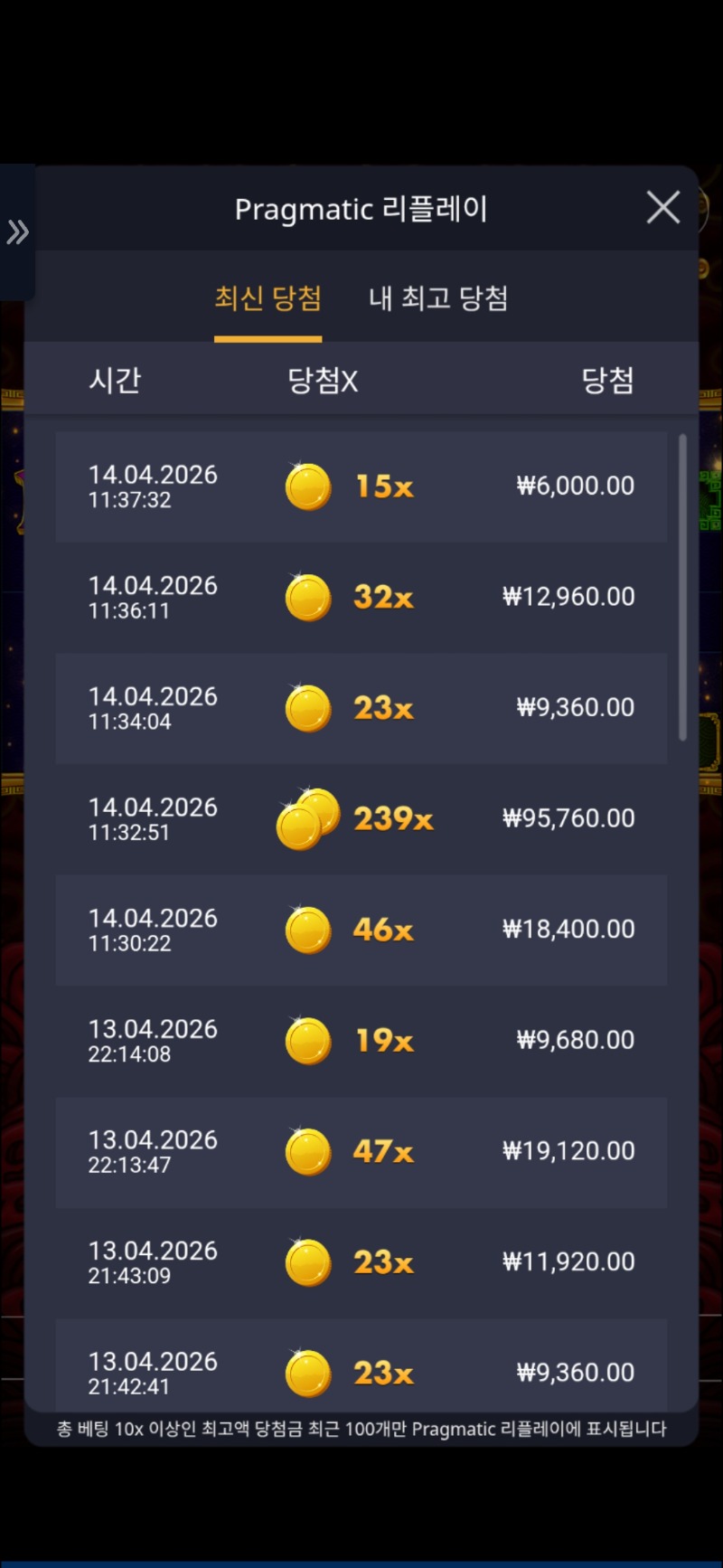Open the 15x win replay at 11:37:32
723x1568 pixels.
click(x=361, y=486)
